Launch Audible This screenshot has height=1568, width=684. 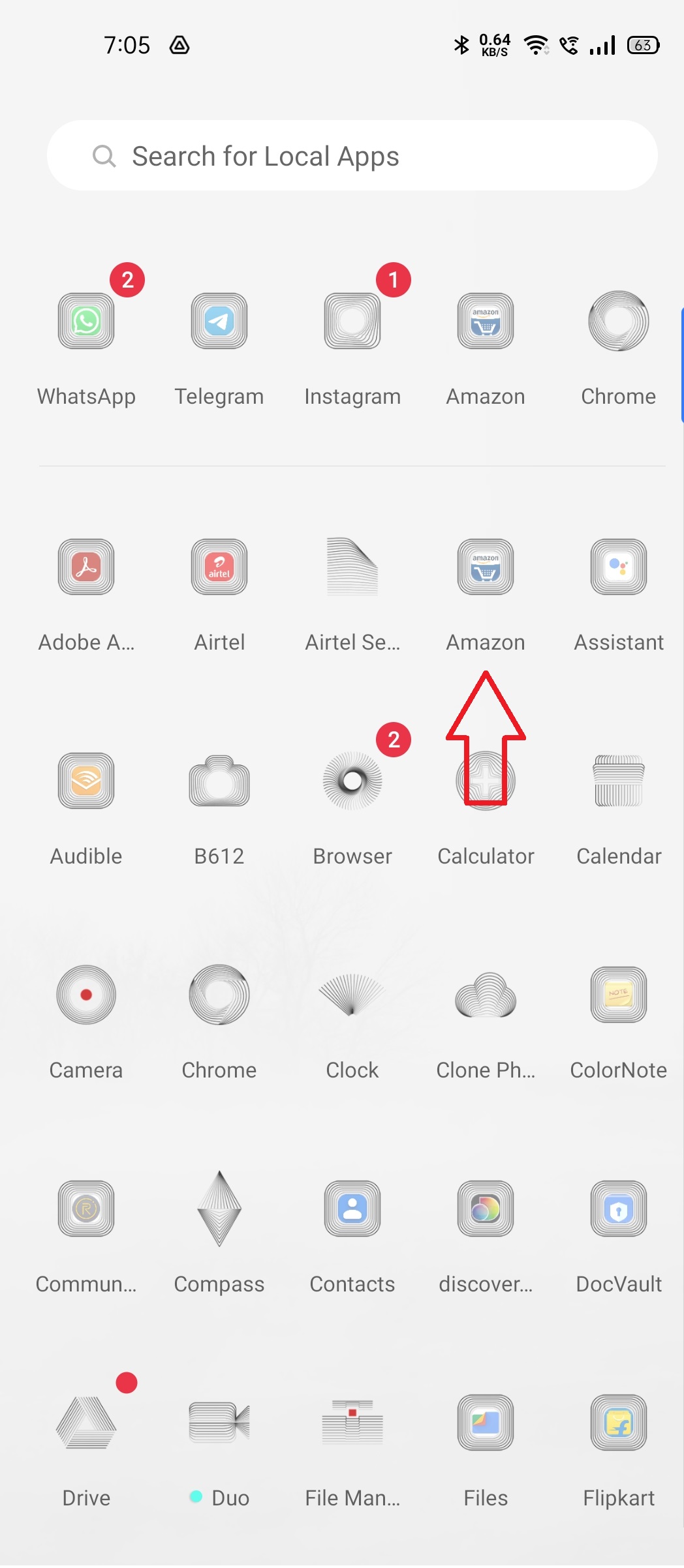coord(86,781)
